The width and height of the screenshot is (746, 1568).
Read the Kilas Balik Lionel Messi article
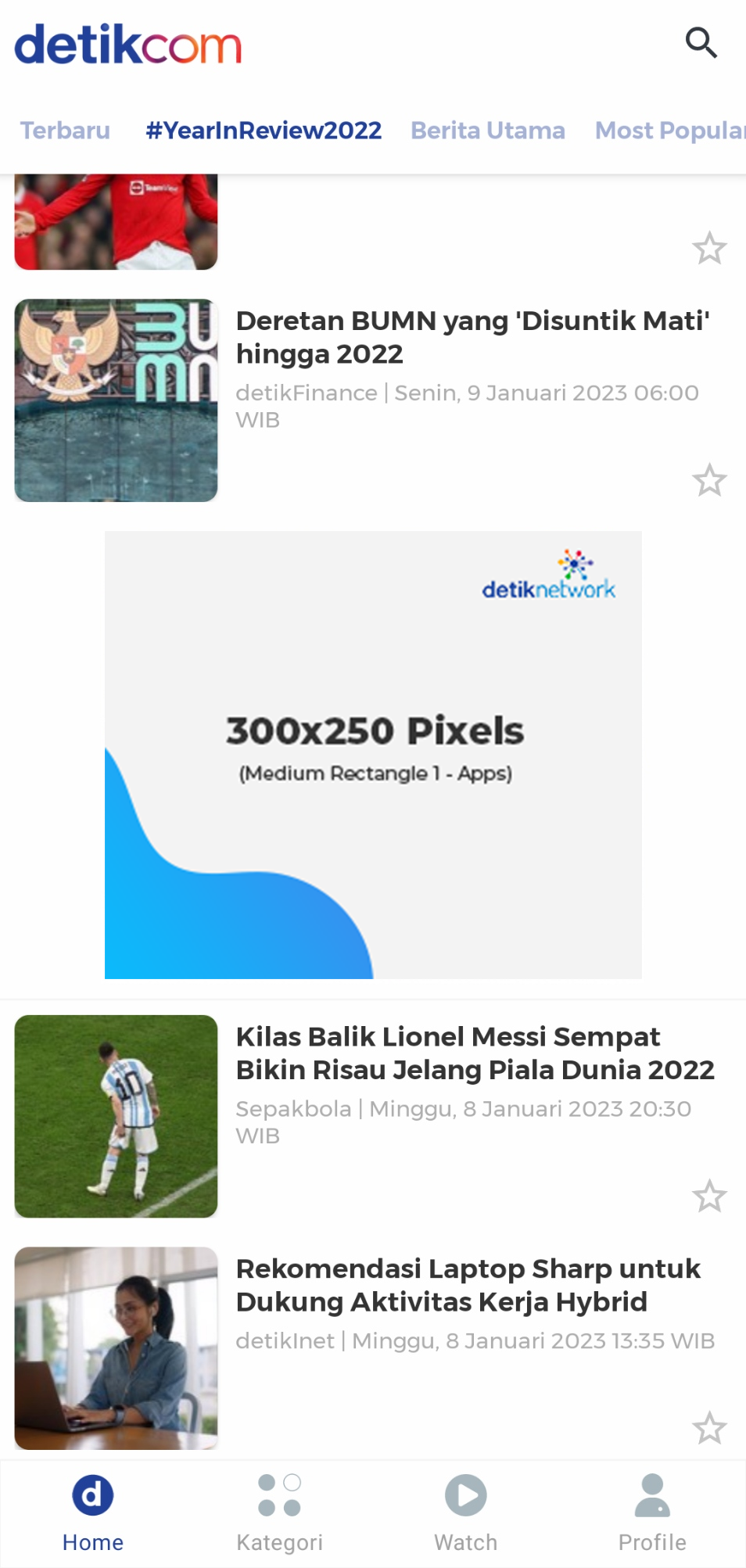475,1053
